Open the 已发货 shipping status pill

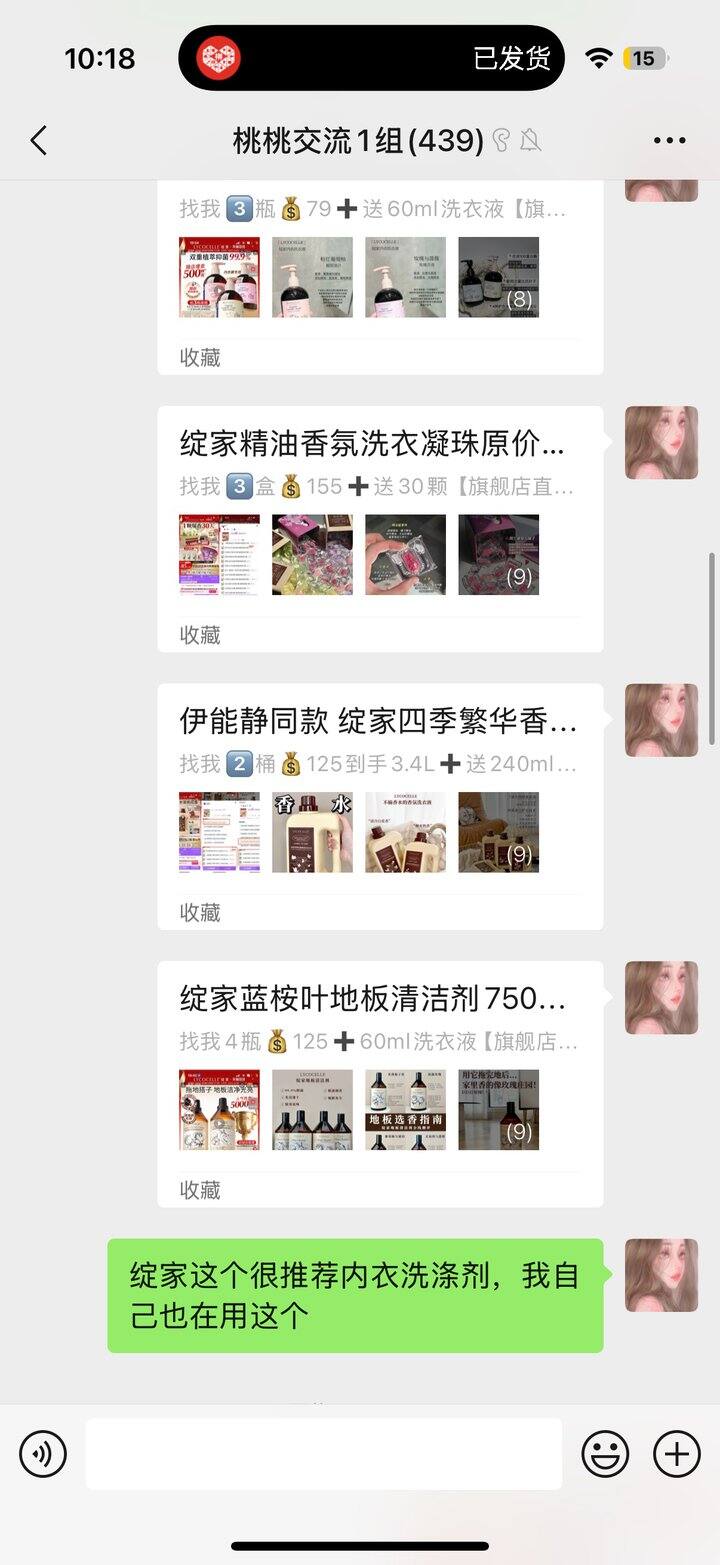point(372,58)
